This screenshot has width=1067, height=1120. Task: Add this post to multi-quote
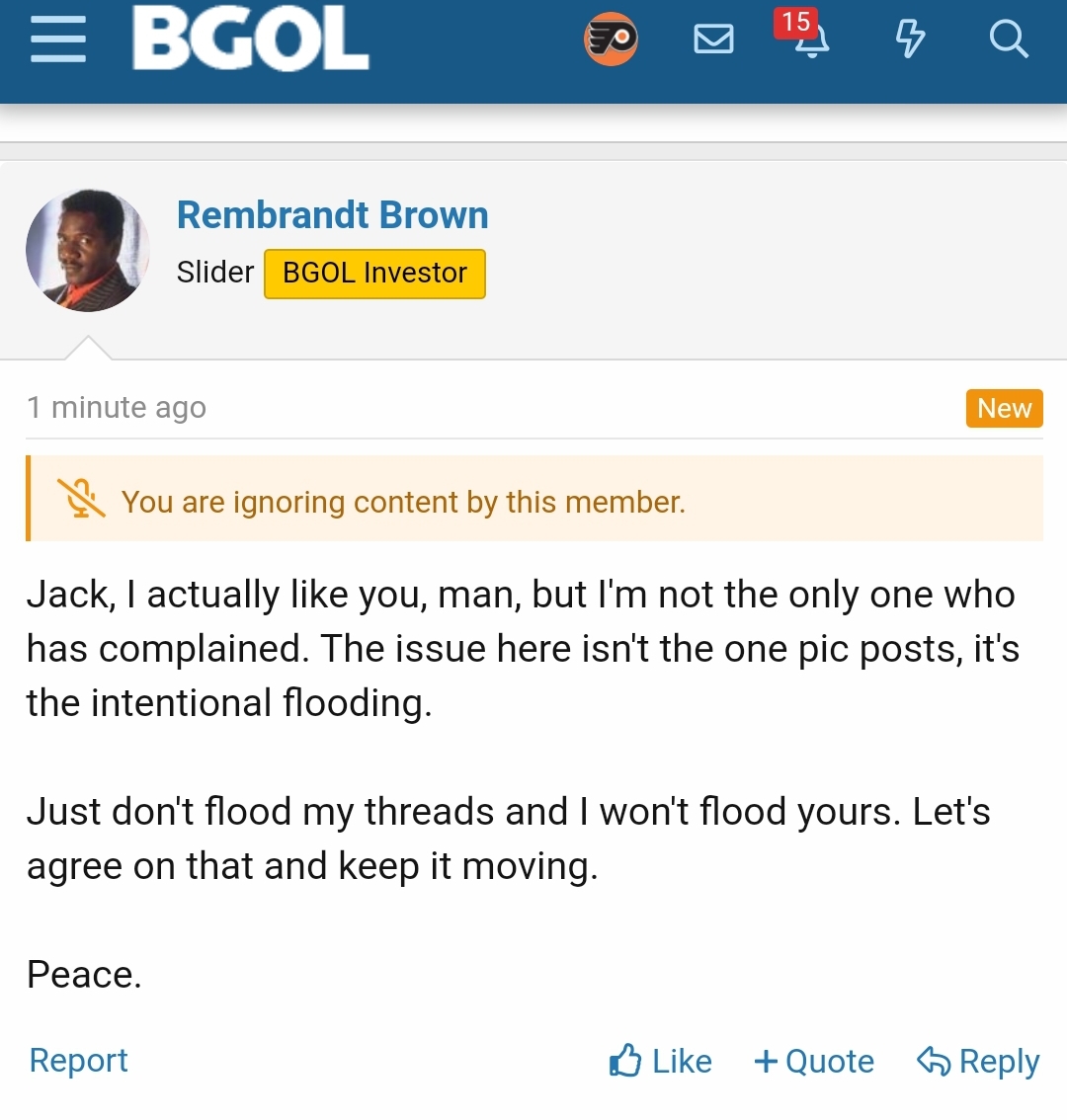coord(814,1061)
